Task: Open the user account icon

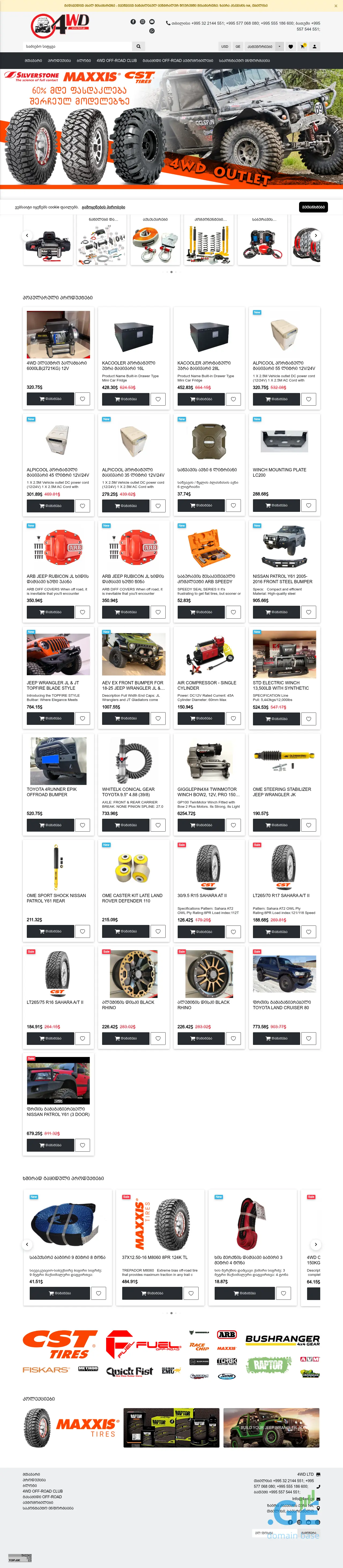Action: coord(314,46)
